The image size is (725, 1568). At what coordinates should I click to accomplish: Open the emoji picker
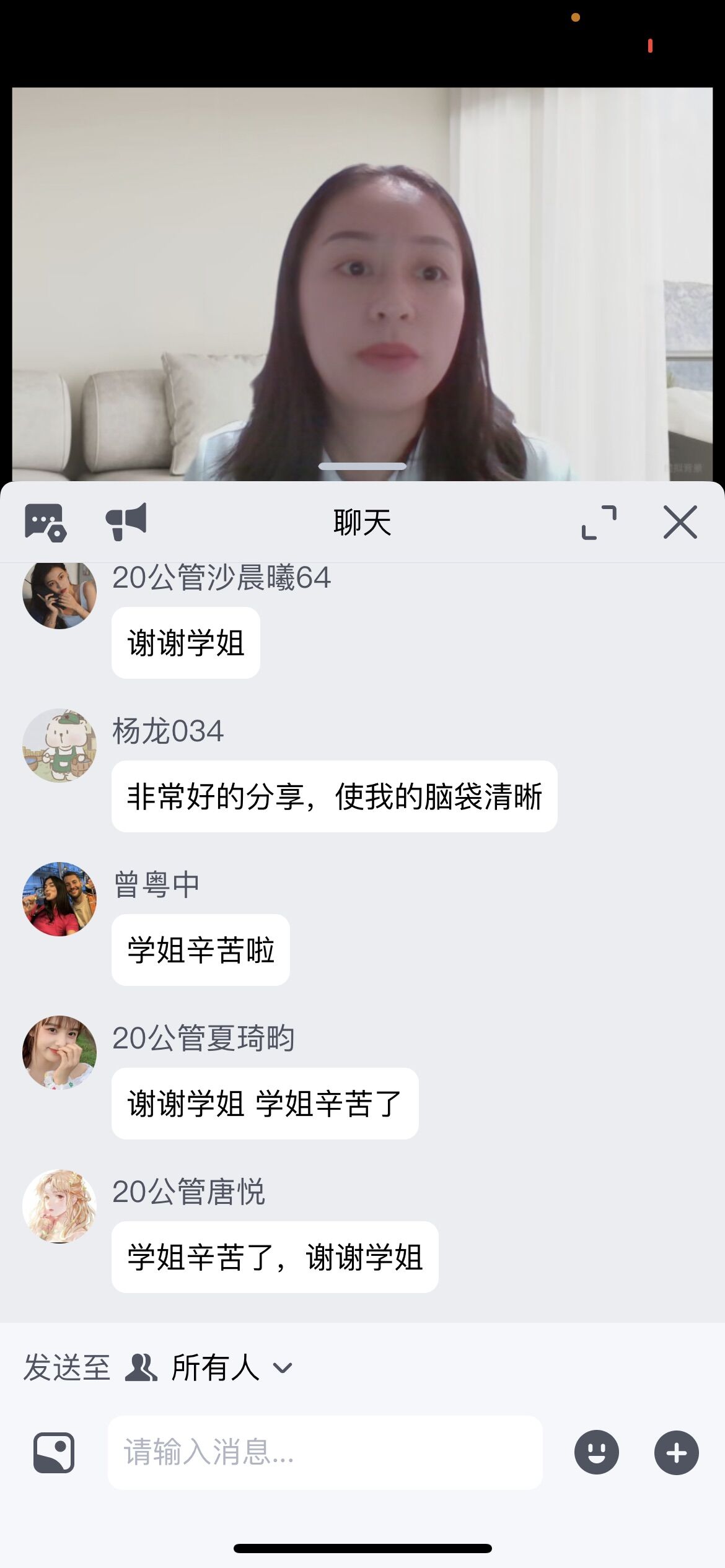pyautogui.click(x=596, y=1452)
